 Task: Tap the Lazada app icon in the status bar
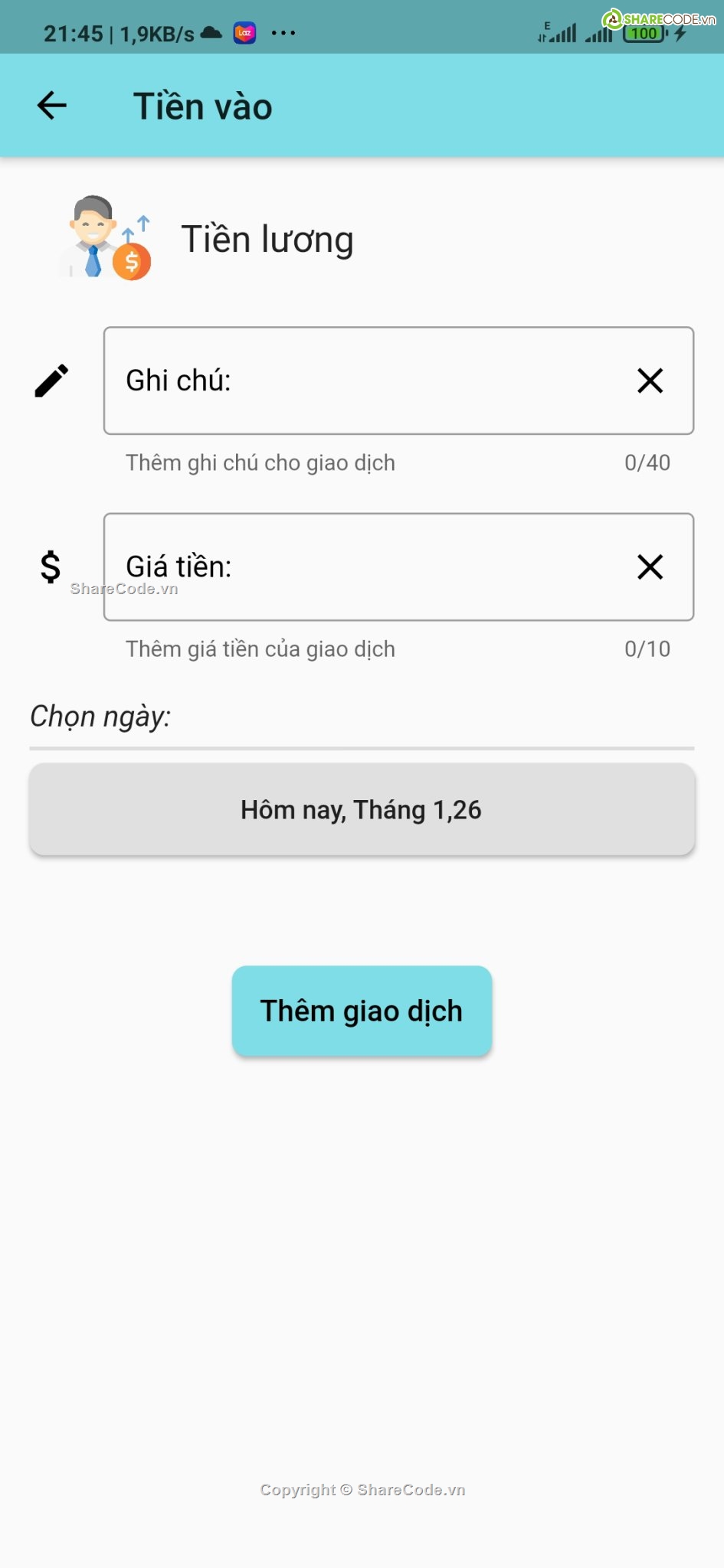[x=244, y=33]
